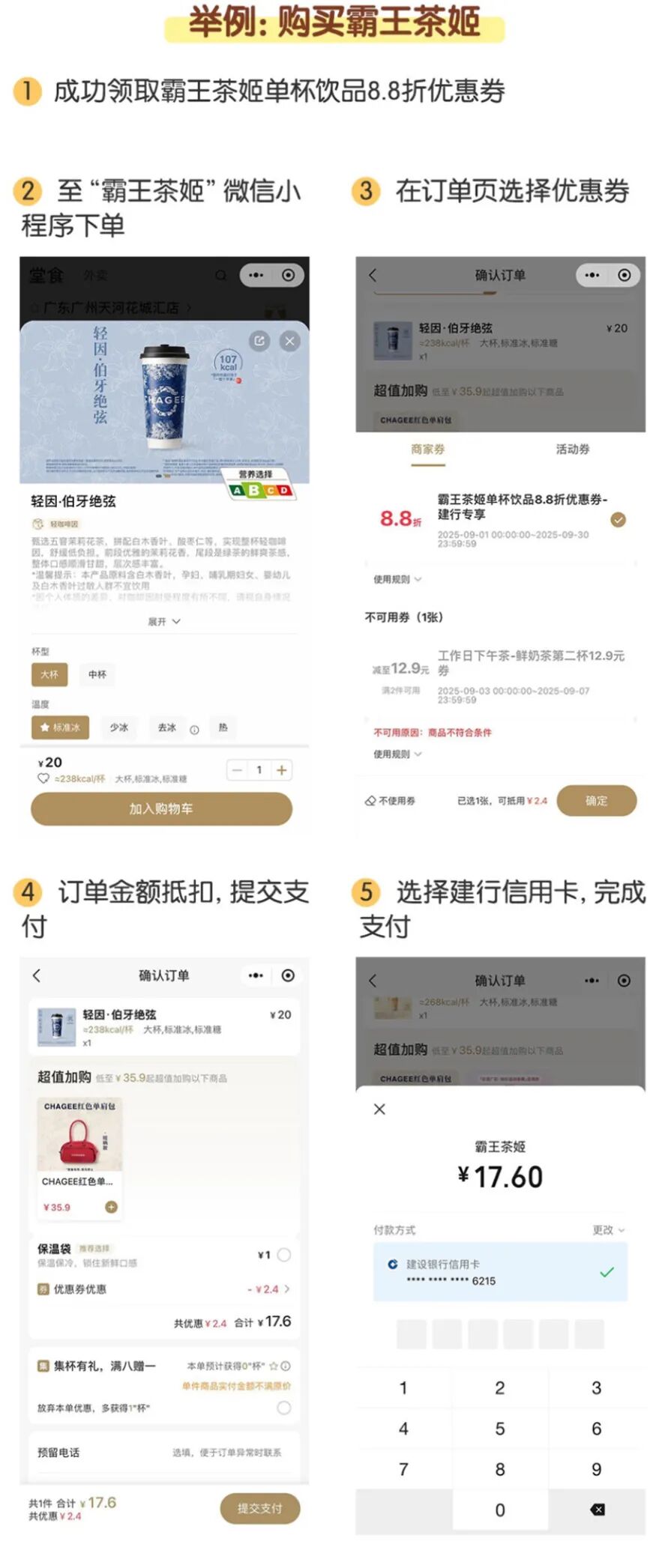Switch to the 活动券 tab
This screenshot has width=668, height=1568.
[572, 449]
